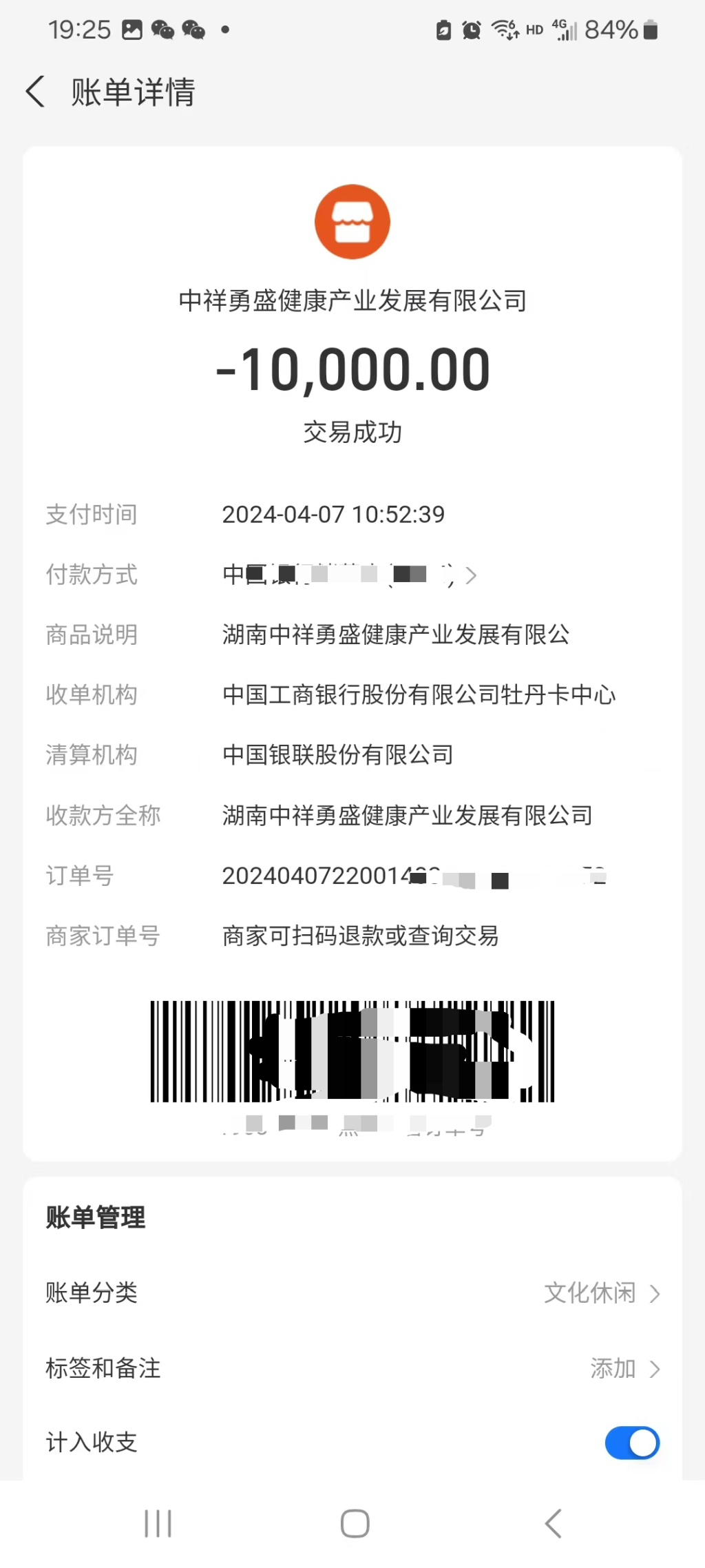705x1568 pixels.
Task: Tap the 4G signal strength icon
Action: 565,29
